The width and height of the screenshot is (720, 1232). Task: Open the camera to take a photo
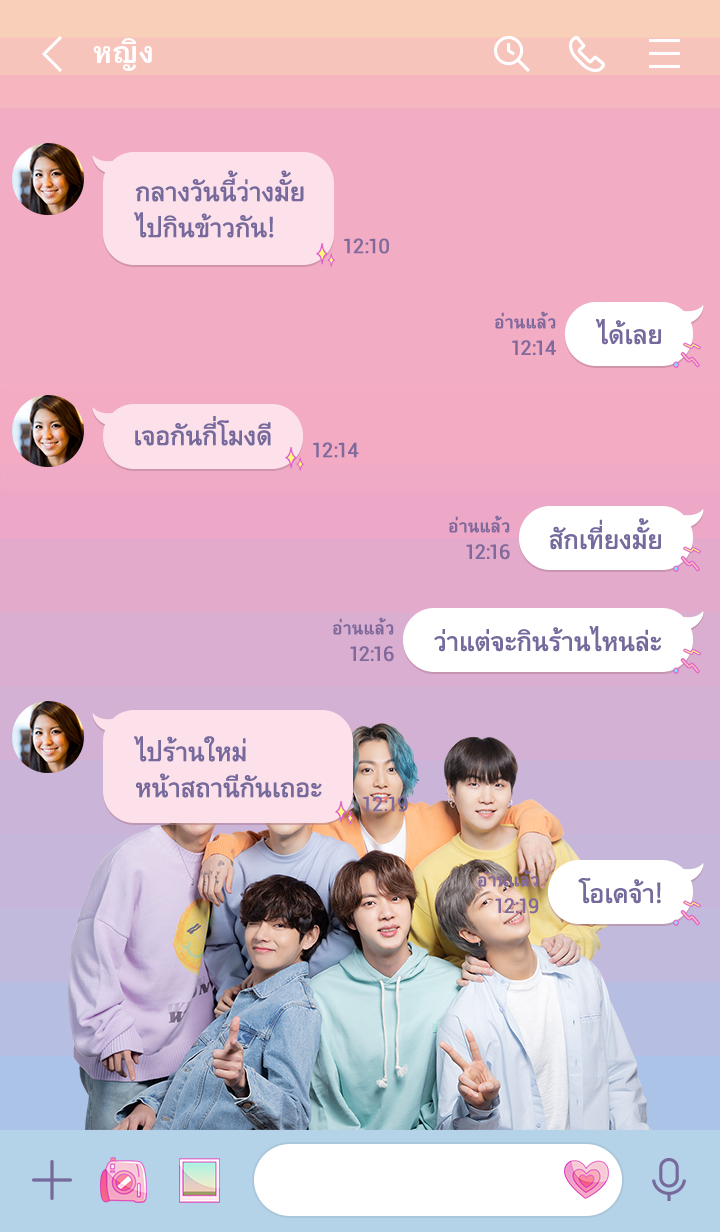coord(124,1181)
